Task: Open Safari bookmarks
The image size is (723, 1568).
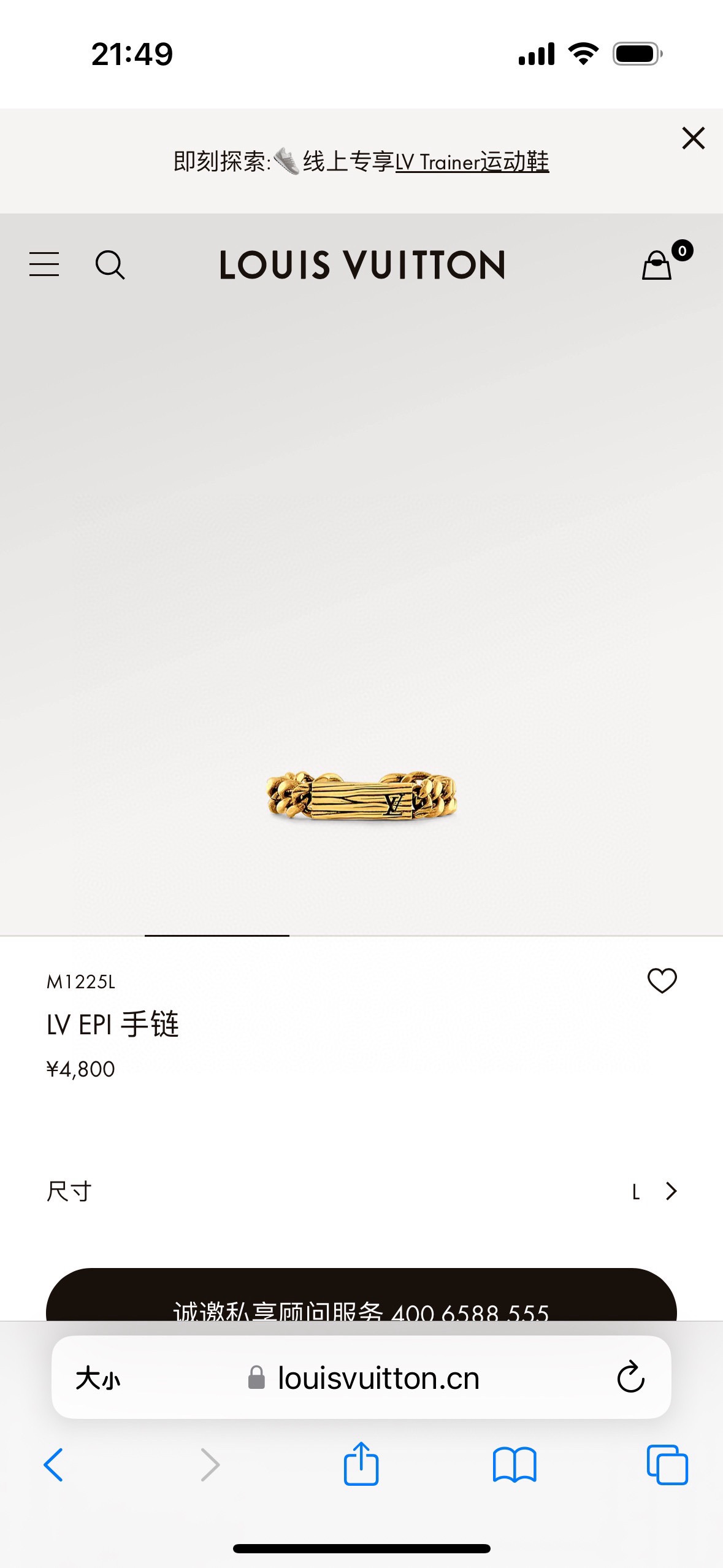Action: 515,1464
